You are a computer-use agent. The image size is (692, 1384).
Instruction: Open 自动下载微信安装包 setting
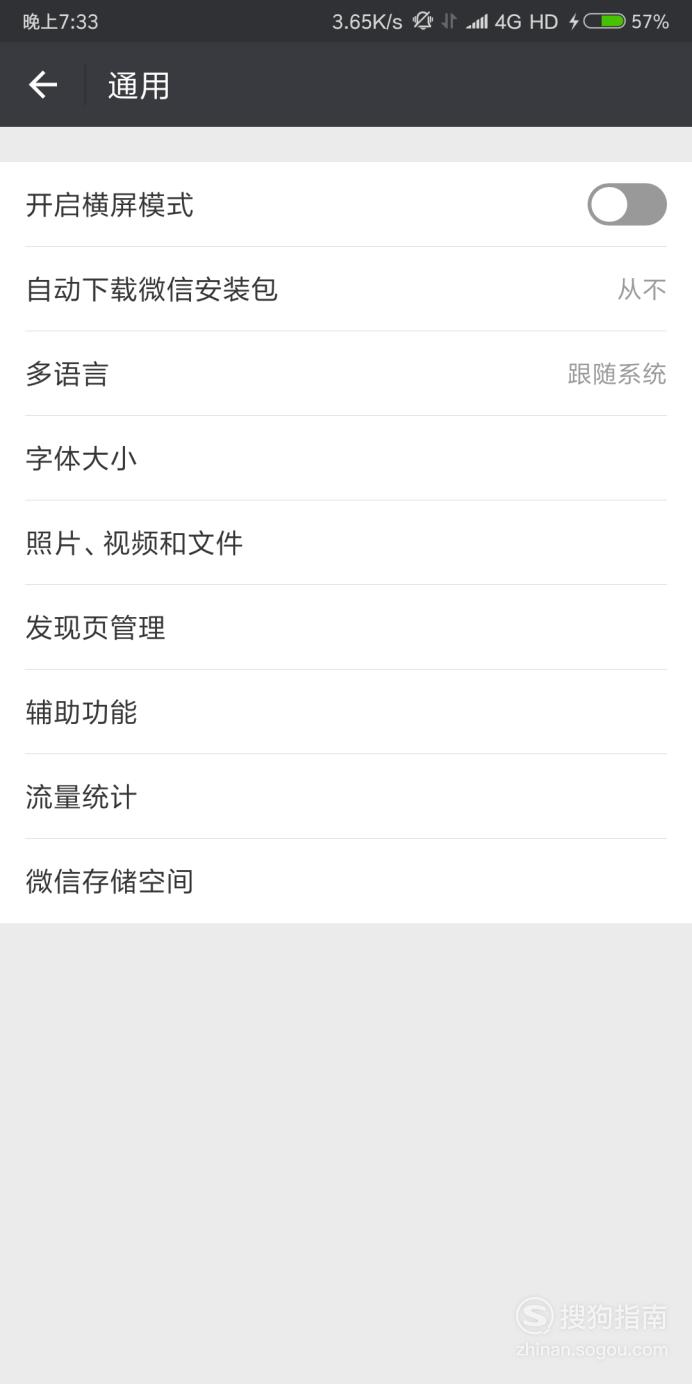pyautogui.click(x=346, y=289)
